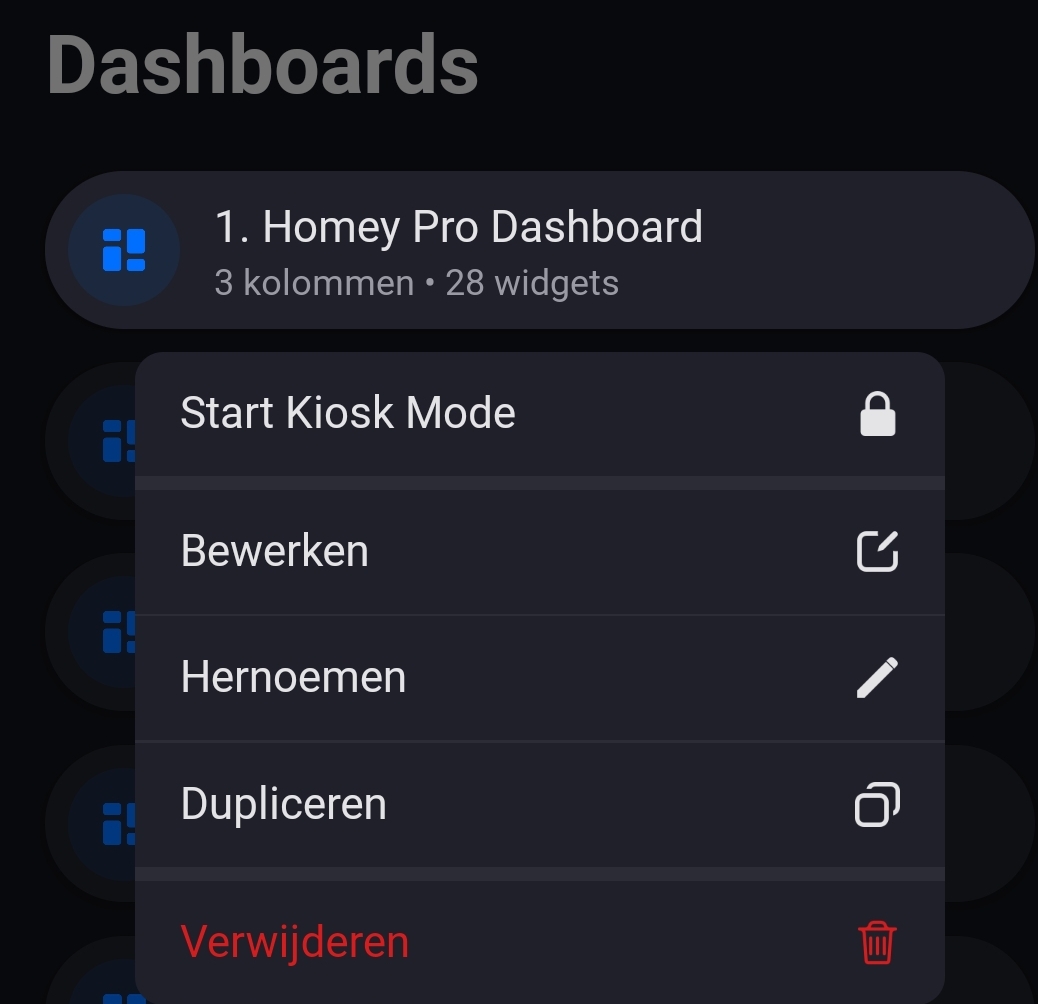
Task: Select Bewerken to edit the dashboard
Action: click(538, 551)
